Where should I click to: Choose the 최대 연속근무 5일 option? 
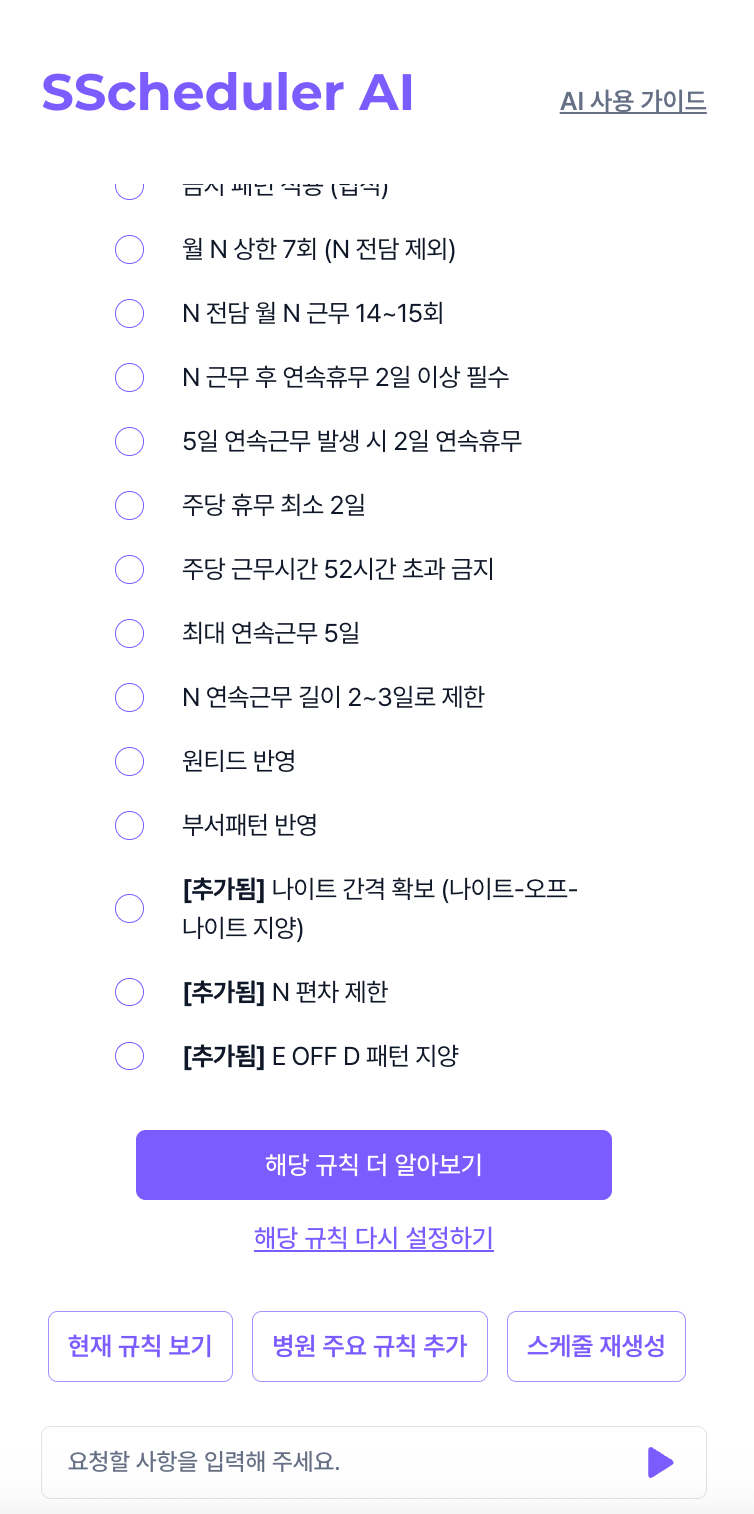pos(130,633)
